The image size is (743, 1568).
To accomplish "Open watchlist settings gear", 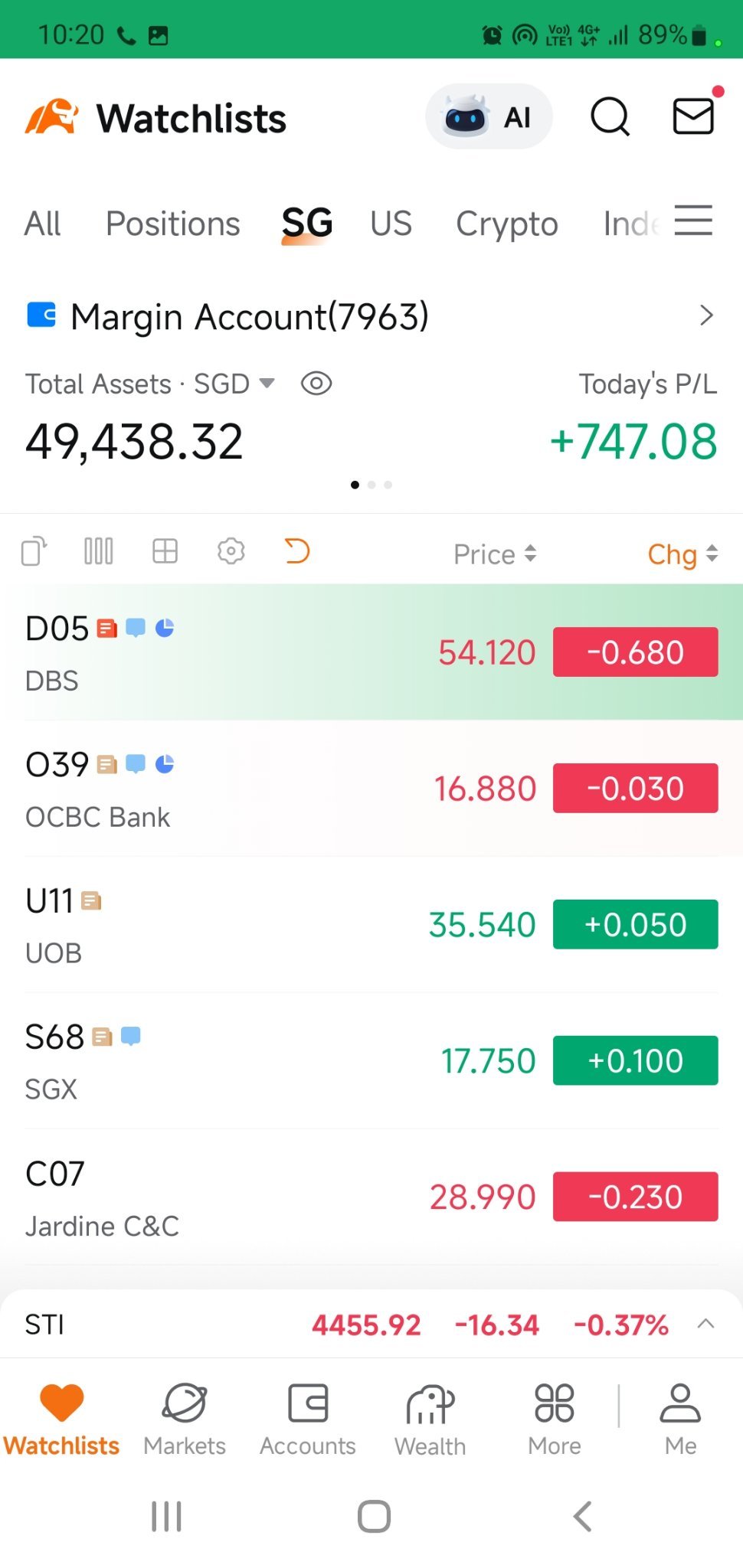I will (x=231, y=551).
